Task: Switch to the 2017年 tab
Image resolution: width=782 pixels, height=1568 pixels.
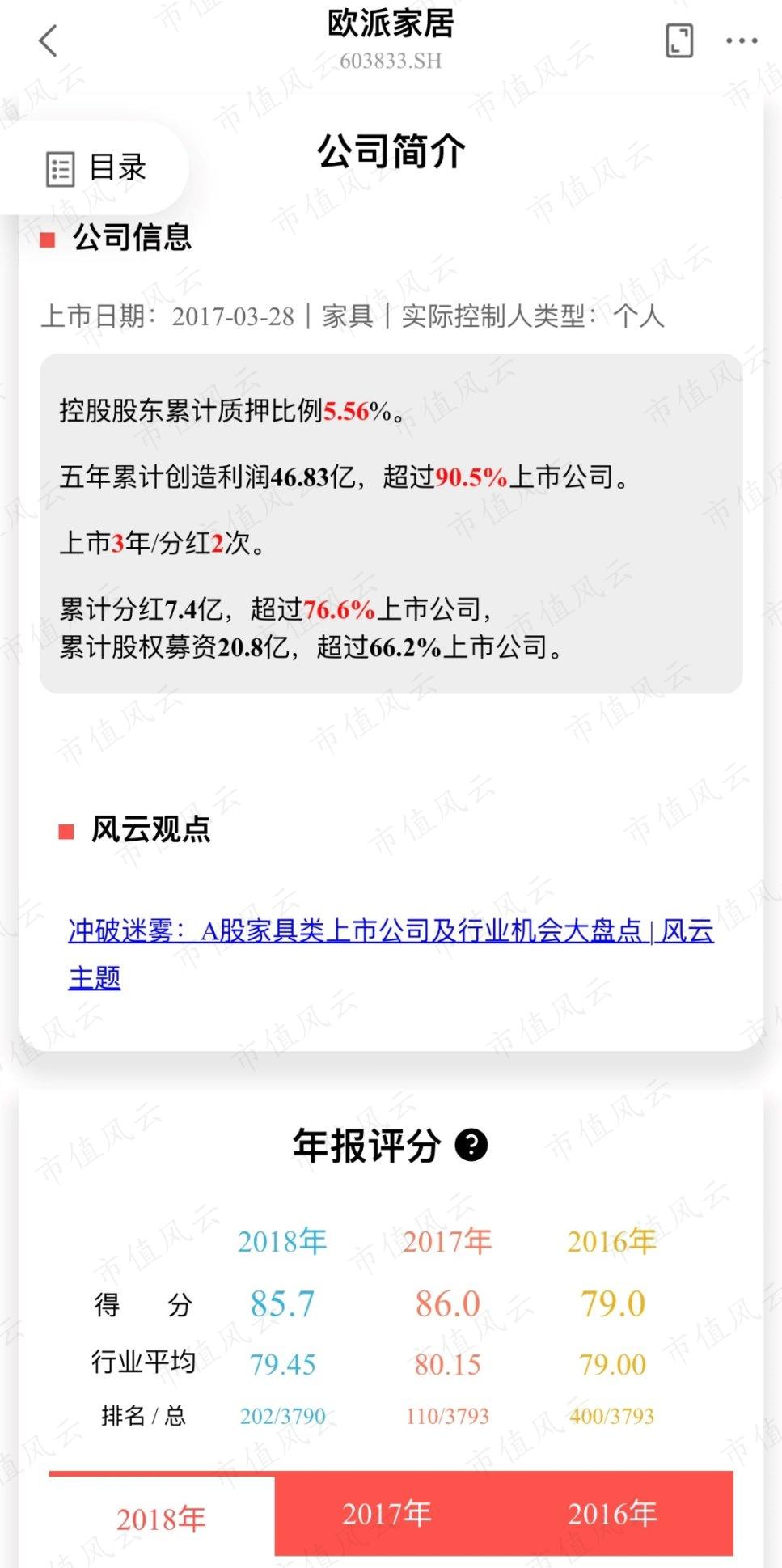Action: [x=387, y=1513]
